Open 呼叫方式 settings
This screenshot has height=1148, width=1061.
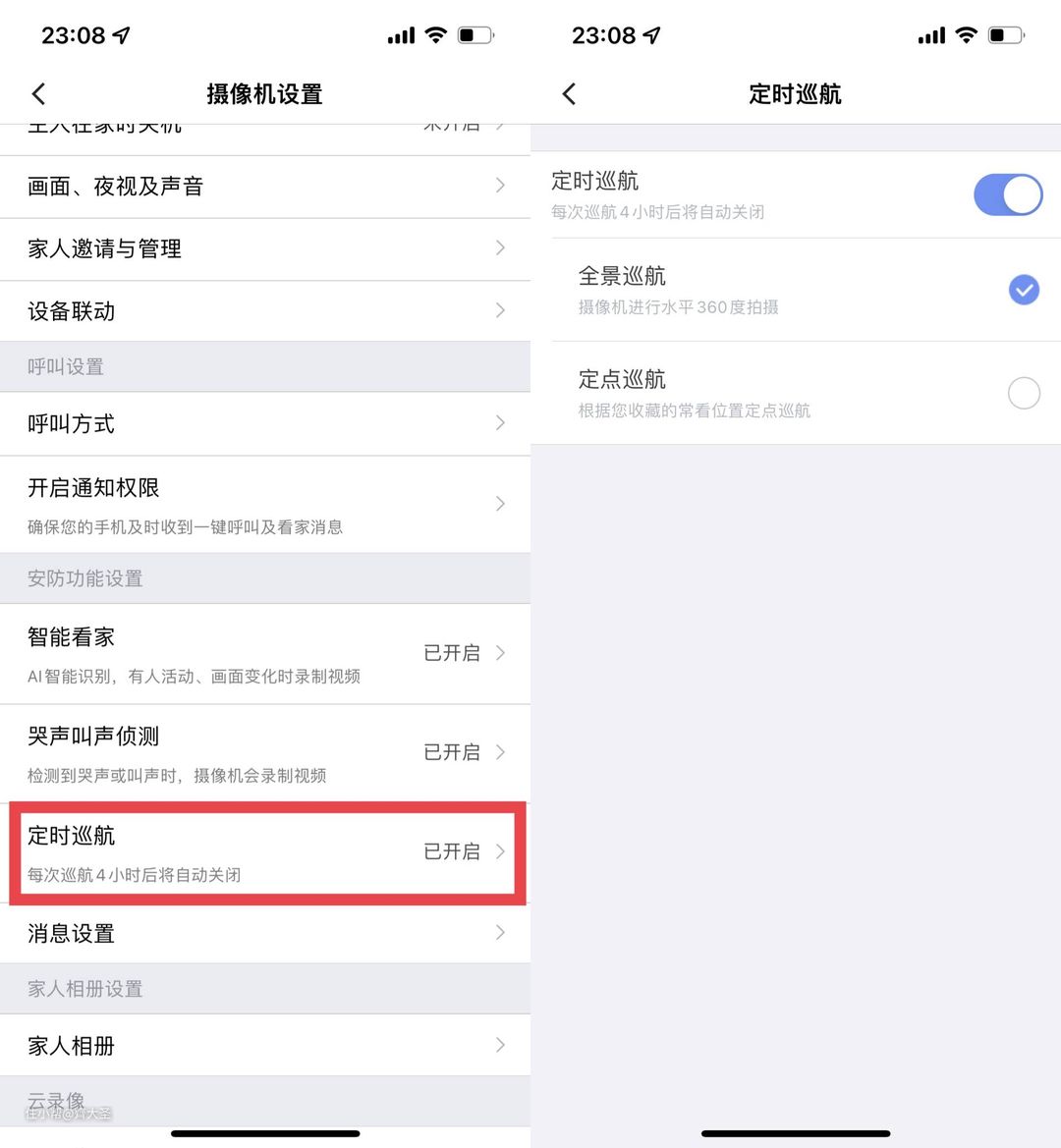tap(265, 424)
